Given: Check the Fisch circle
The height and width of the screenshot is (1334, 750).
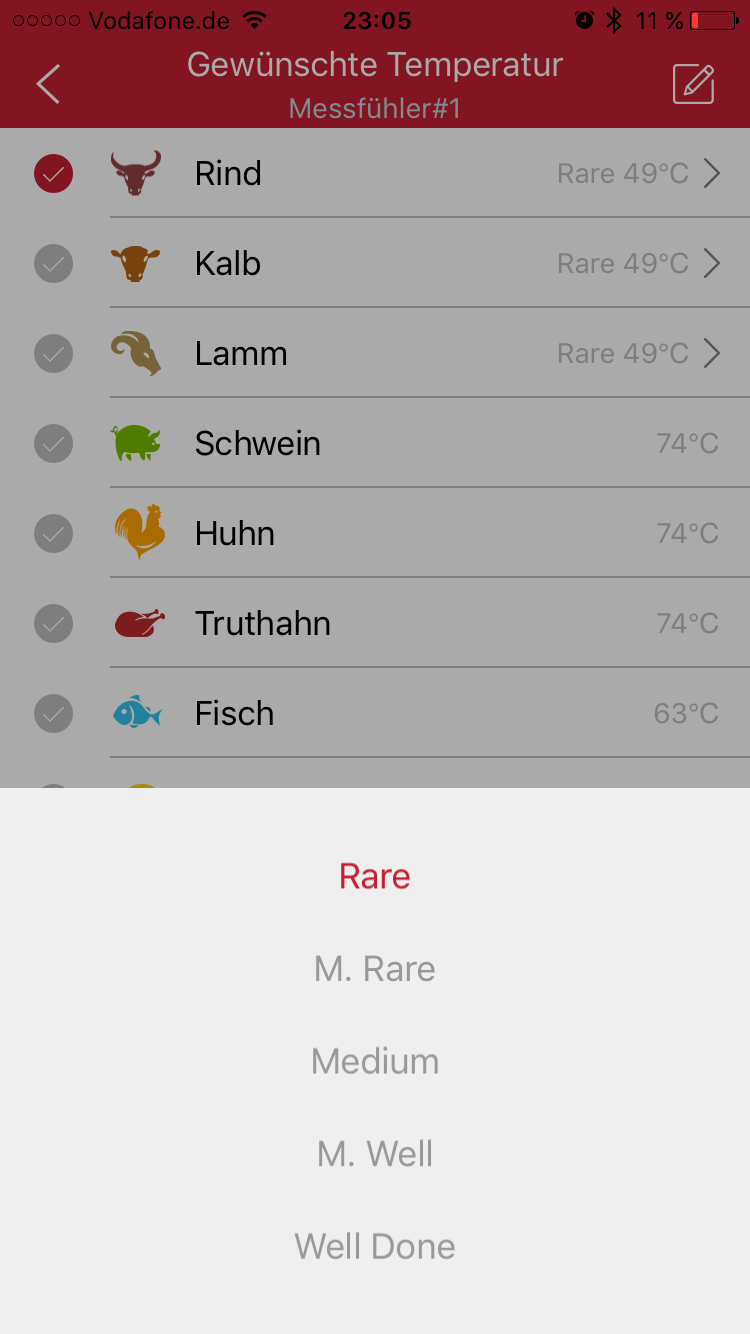Looking at the screenshot, I should tap(53, 713).
